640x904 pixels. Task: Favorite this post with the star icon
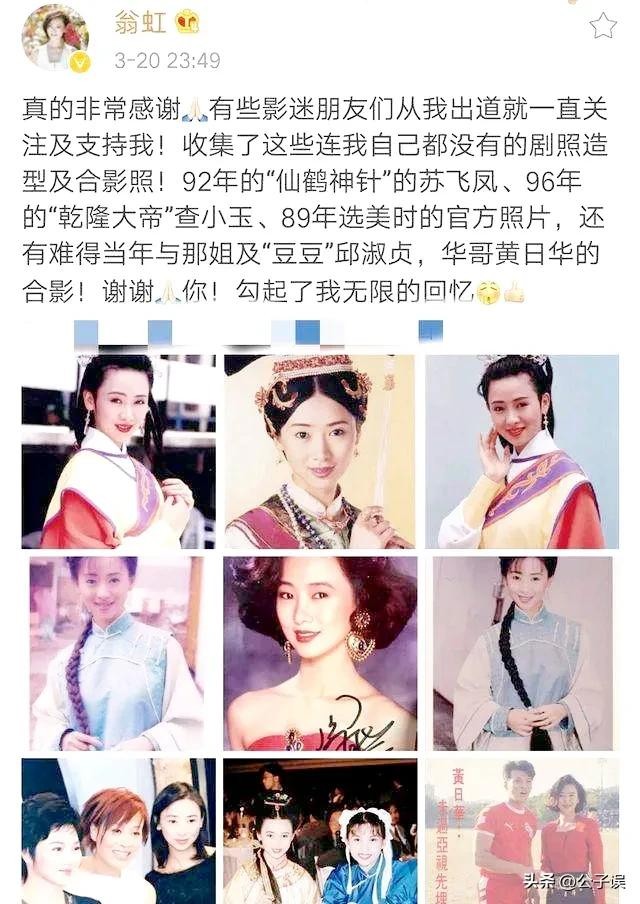click(603, 26)
